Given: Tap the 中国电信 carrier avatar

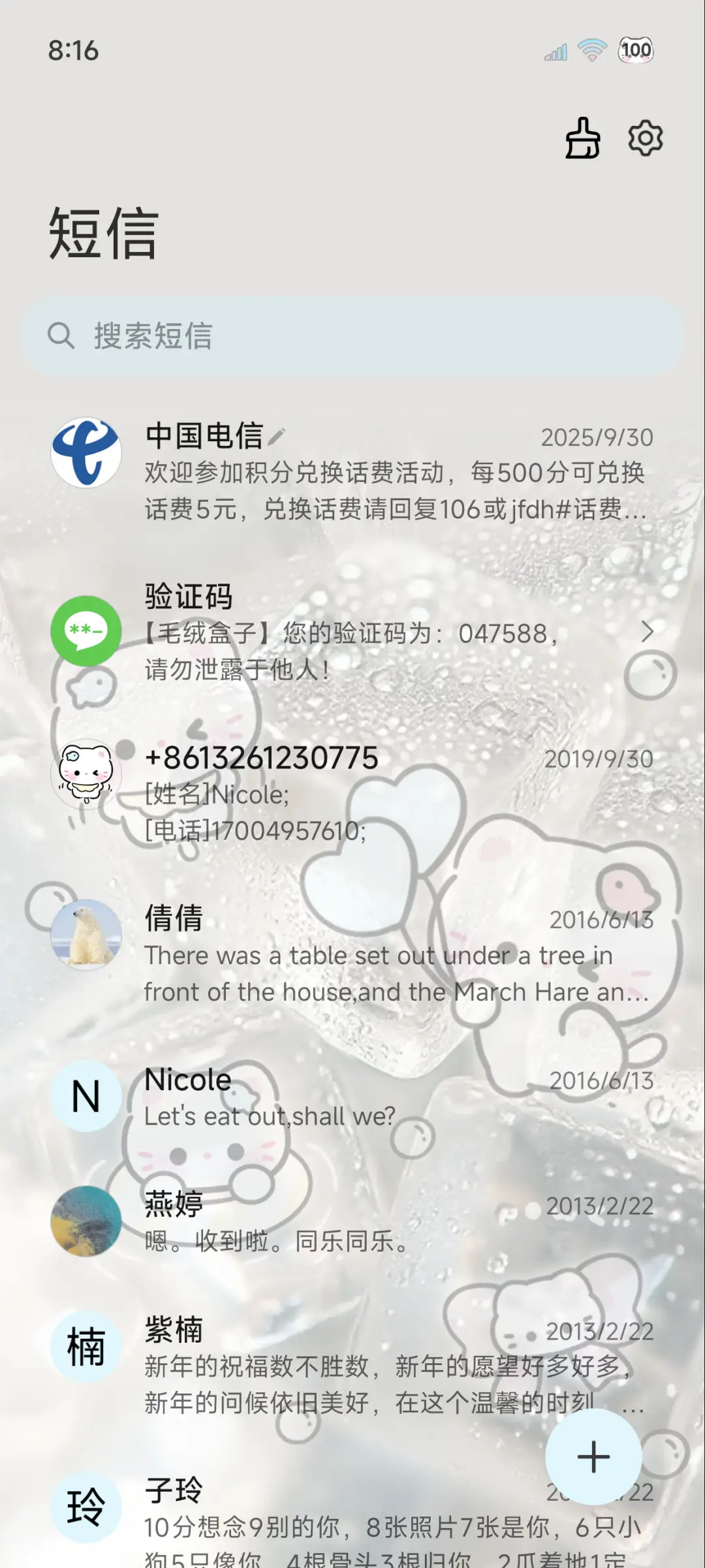Looking at the screenshot, I should 86,453.
